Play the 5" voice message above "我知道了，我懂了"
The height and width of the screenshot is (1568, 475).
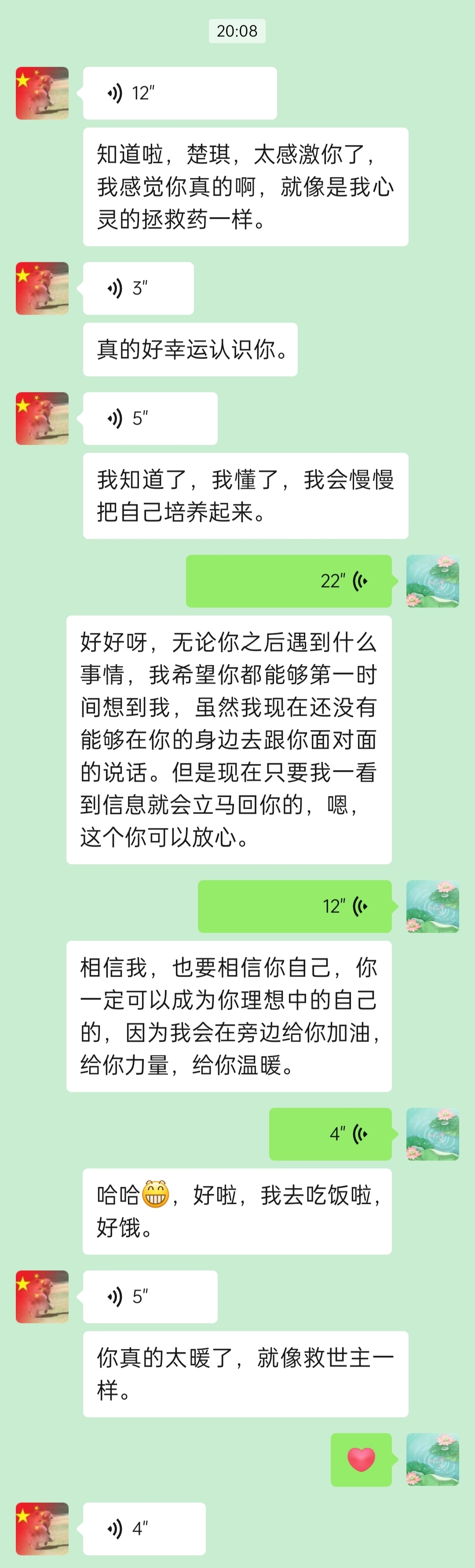pos(150,418)
